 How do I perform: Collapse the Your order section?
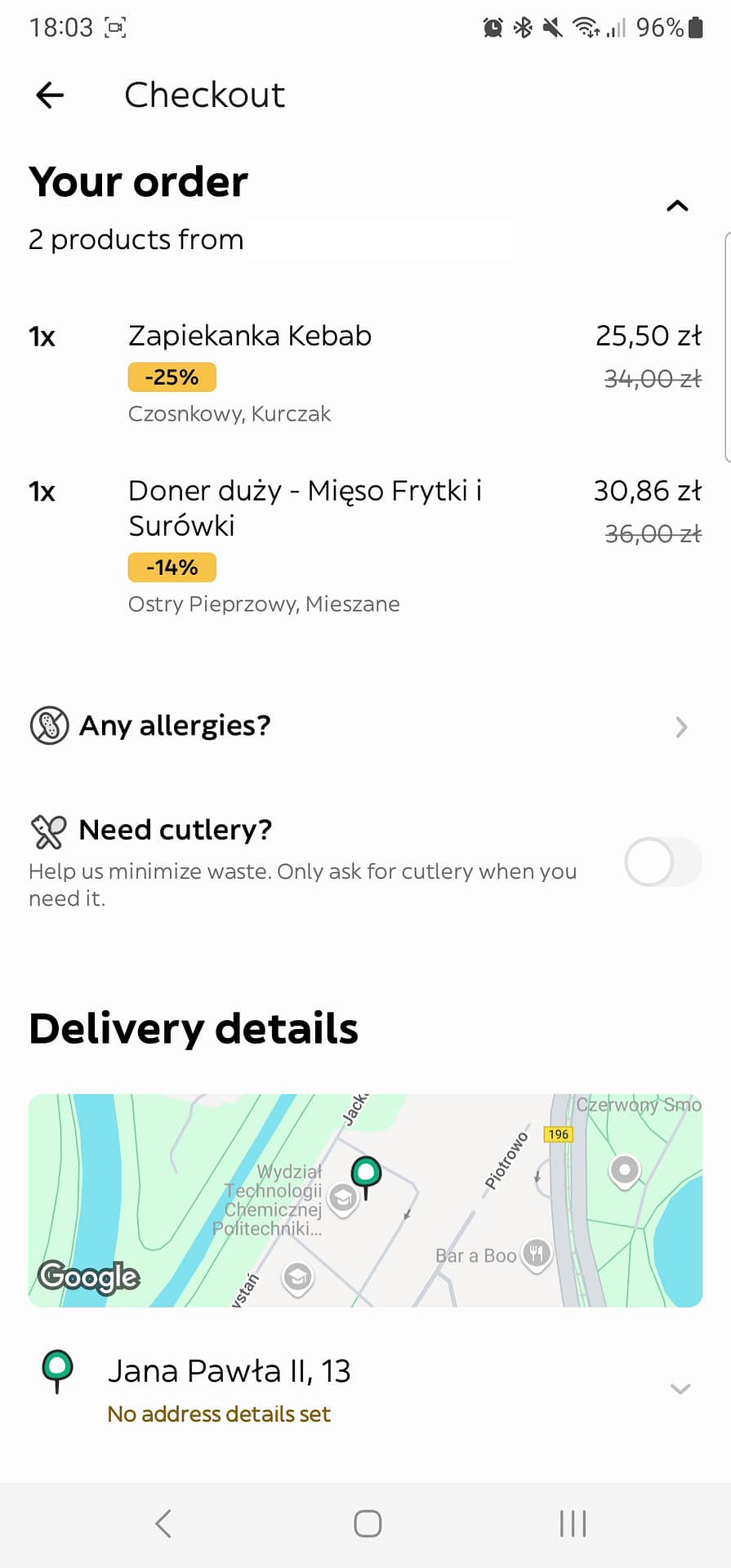coord(677,206)
